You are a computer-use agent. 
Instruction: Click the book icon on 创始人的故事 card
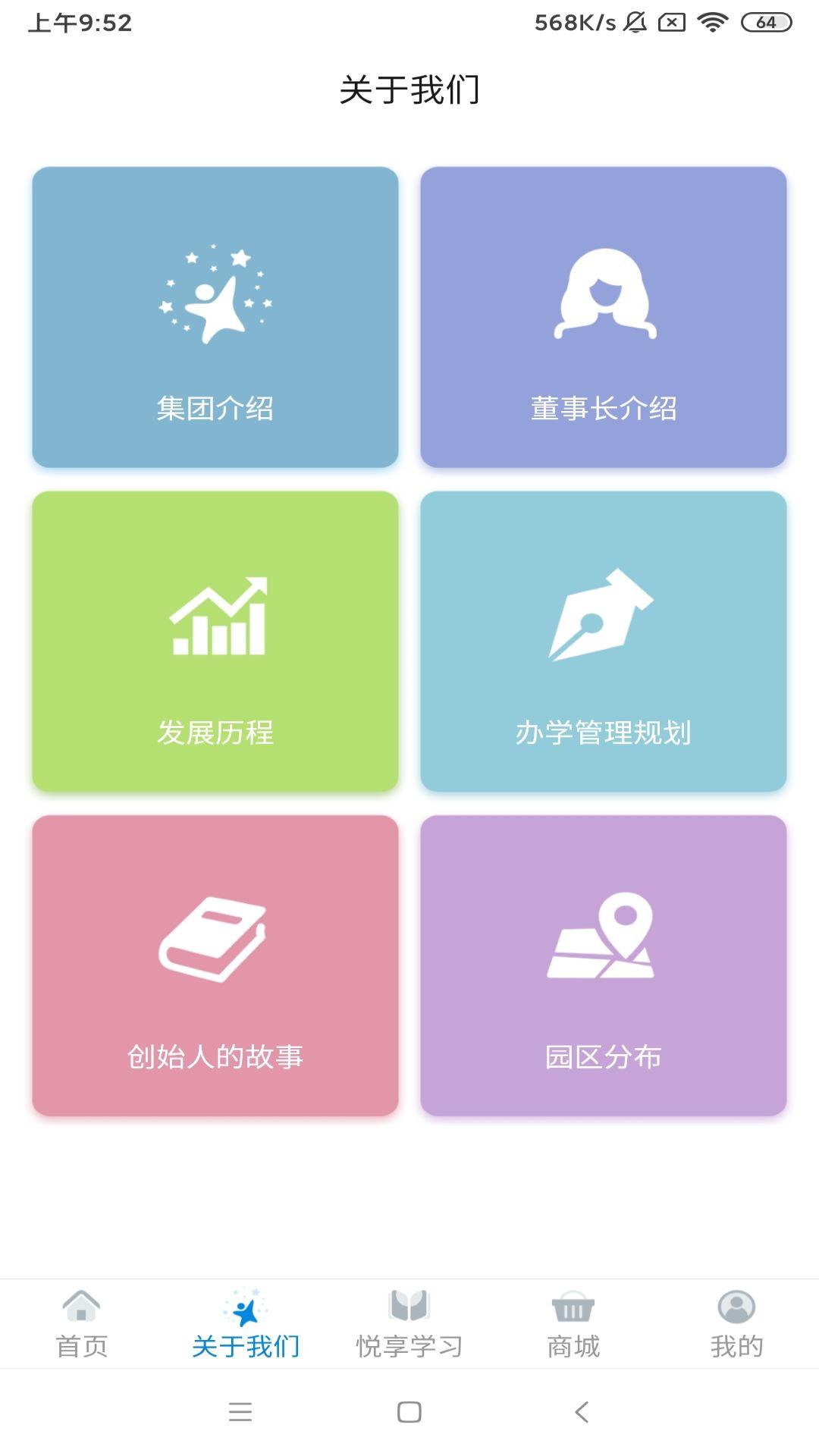coord(215,940)
